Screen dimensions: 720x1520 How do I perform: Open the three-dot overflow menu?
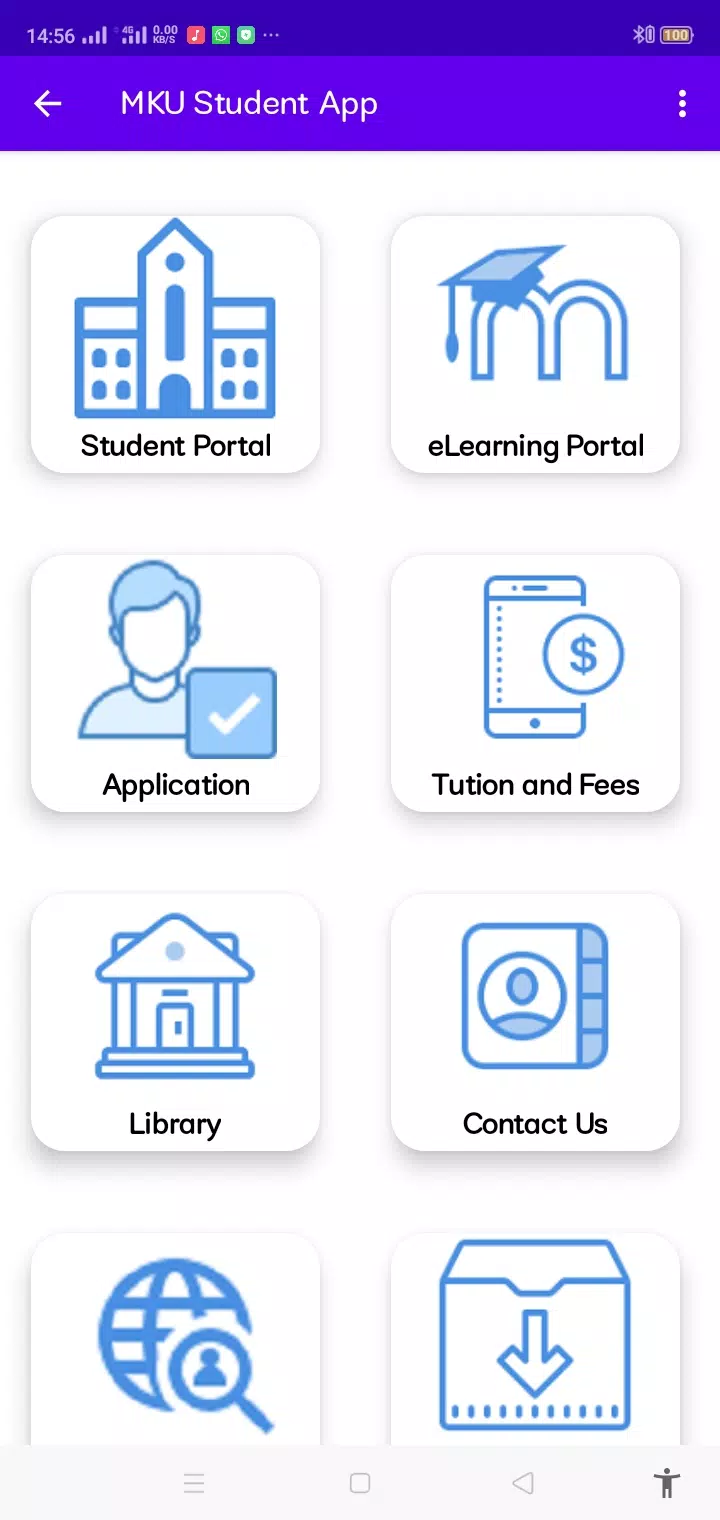click(682, 104)
